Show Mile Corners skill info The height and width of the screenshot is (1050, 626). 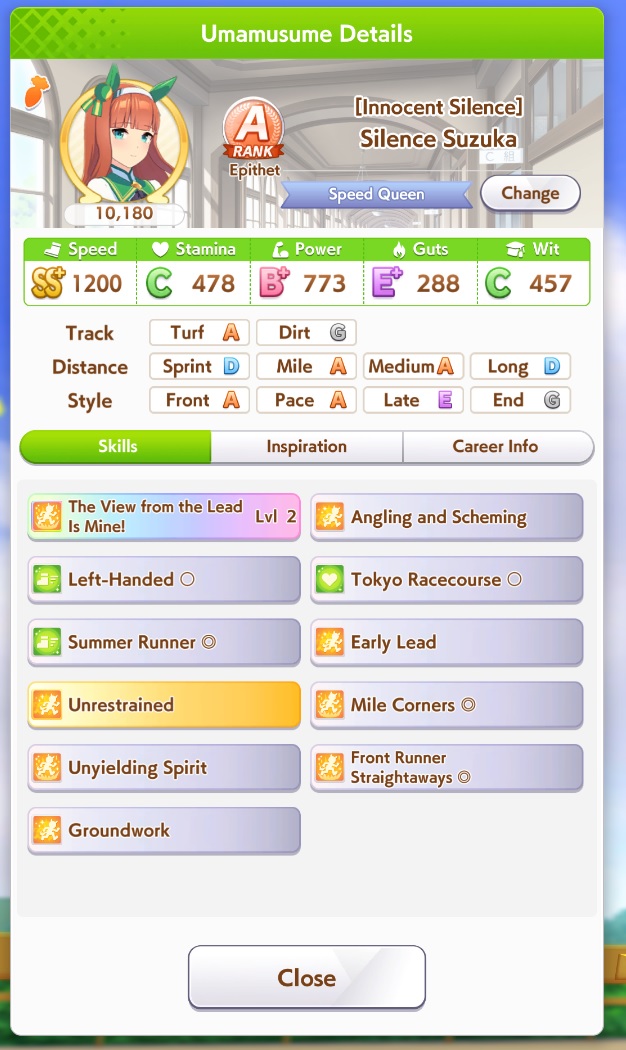pos(447,704)
